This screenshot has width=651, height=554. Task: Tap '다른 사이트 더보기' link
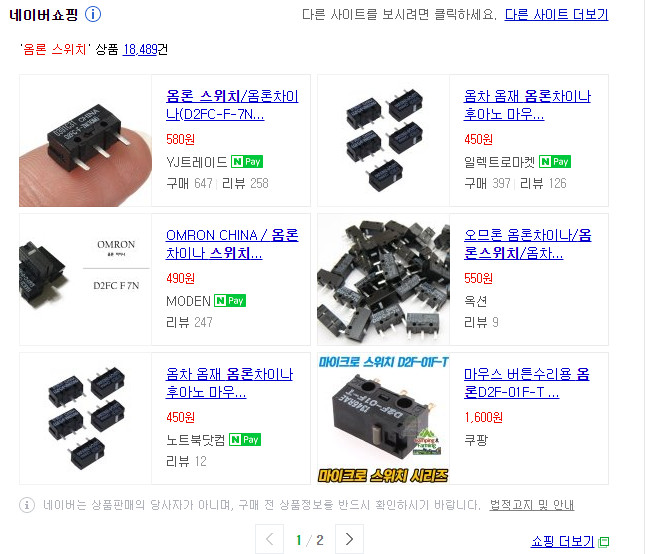(556, 15)
